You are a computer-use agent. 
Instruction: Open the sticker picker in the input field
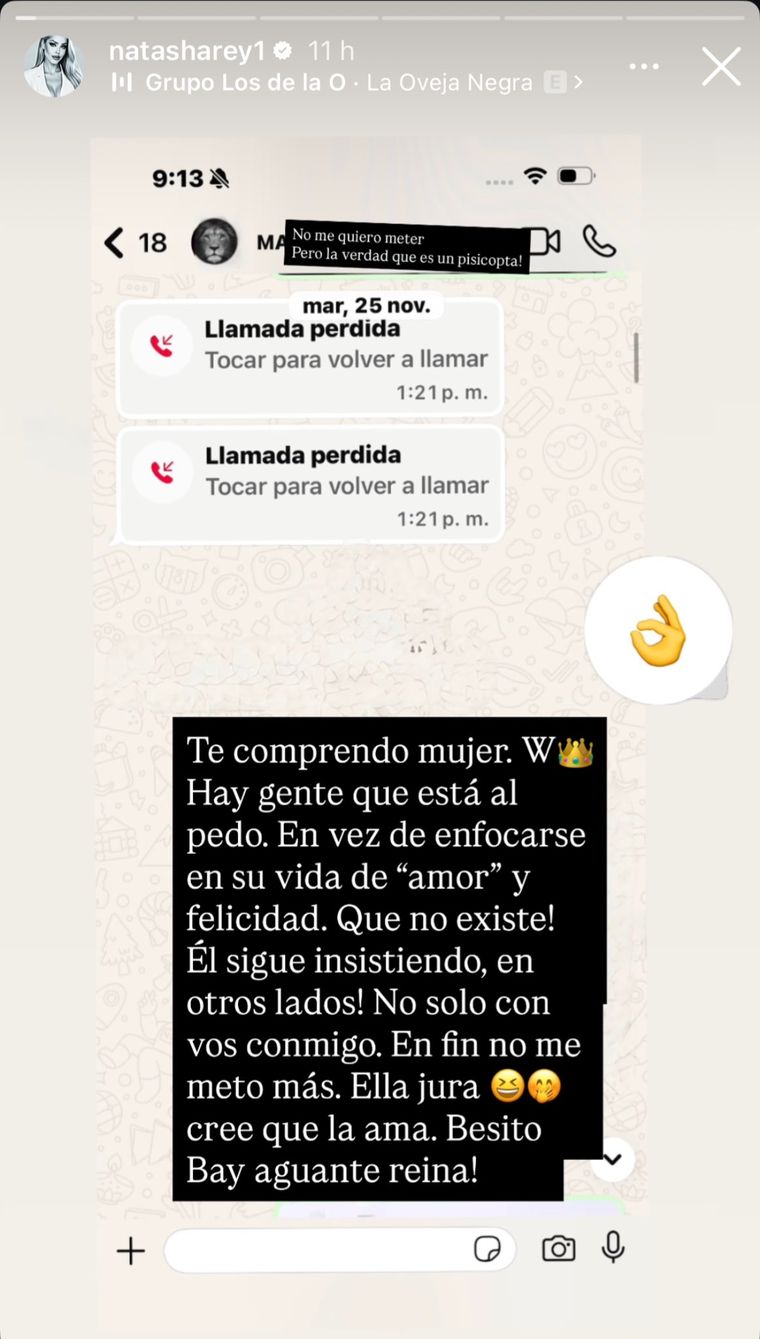click(486, 1249)
